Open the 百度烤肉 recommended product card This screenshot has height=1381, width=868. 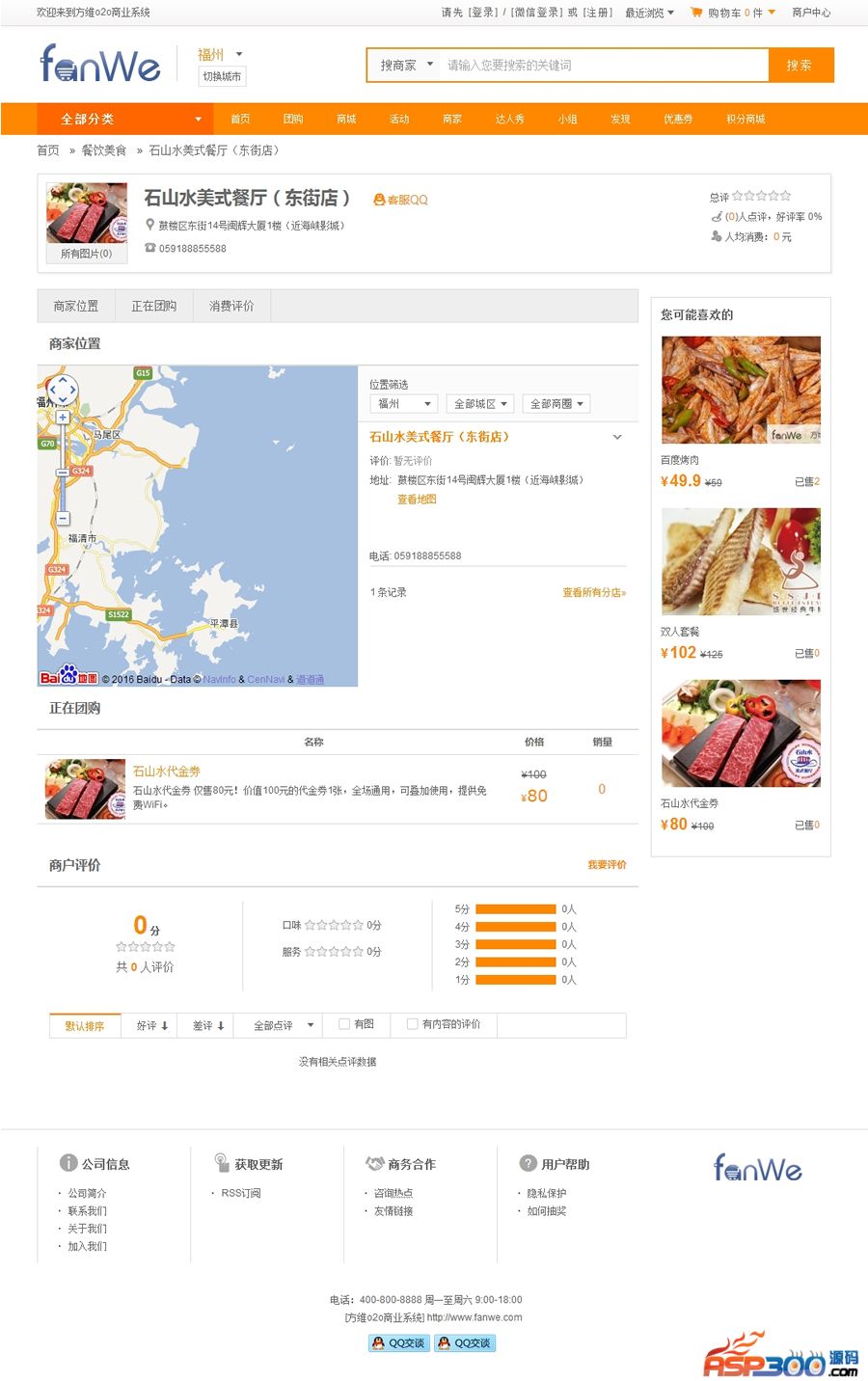click(x=741, y=390)
